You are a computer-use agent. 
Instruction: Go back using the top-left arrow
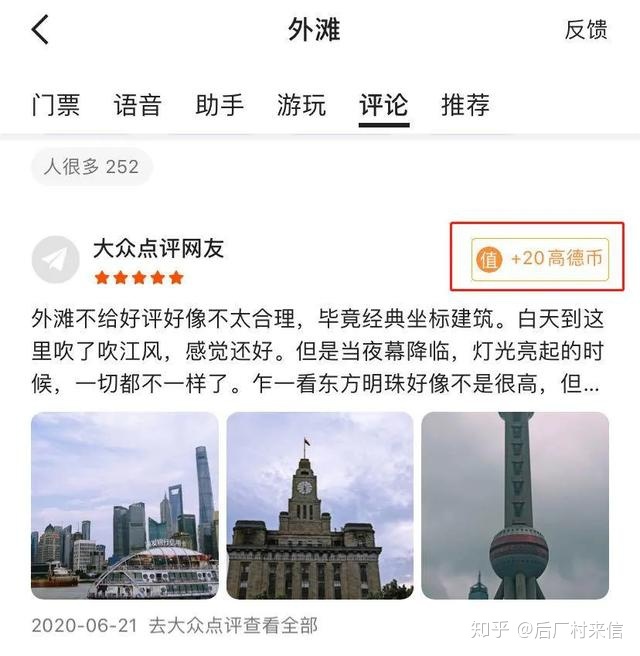40,30
